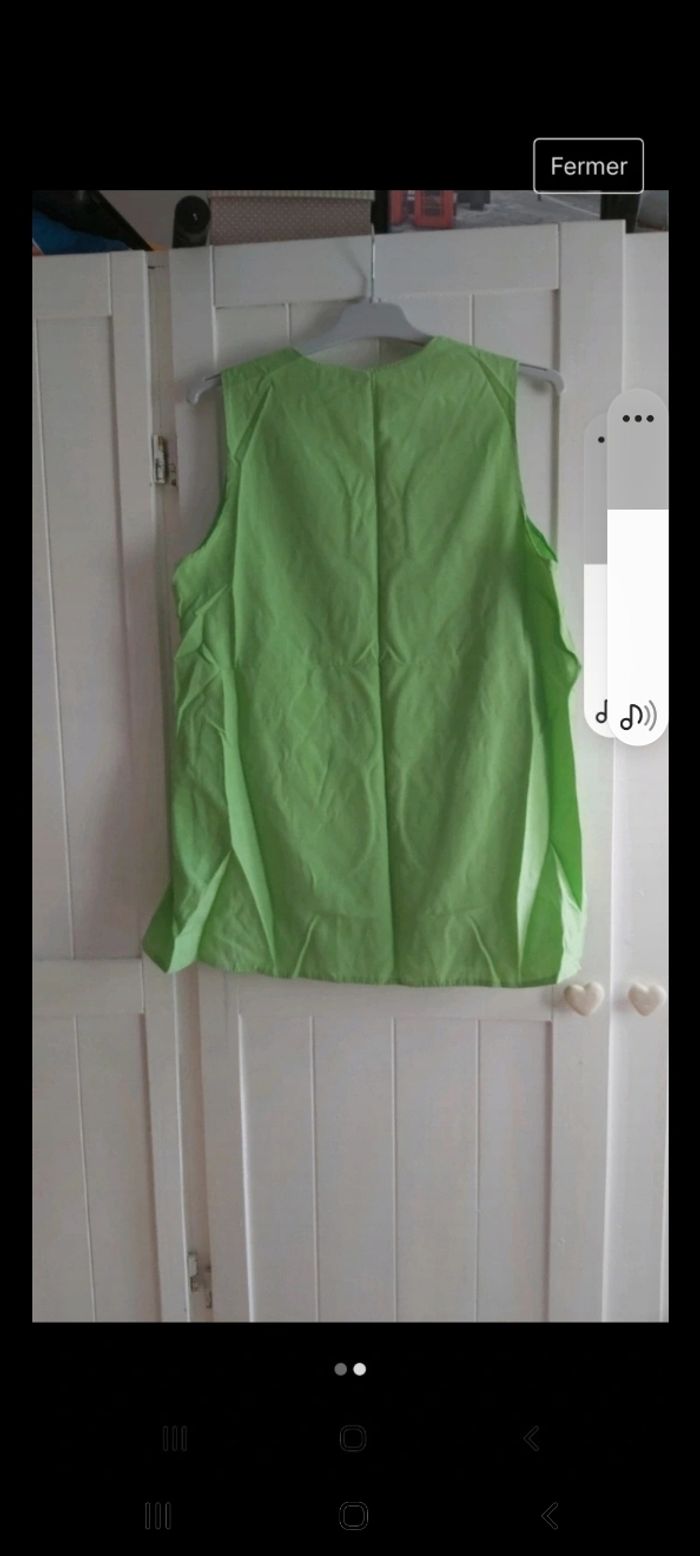Close the photo viewer with Fermer
Screen dimensions: 700x1556
588,166
